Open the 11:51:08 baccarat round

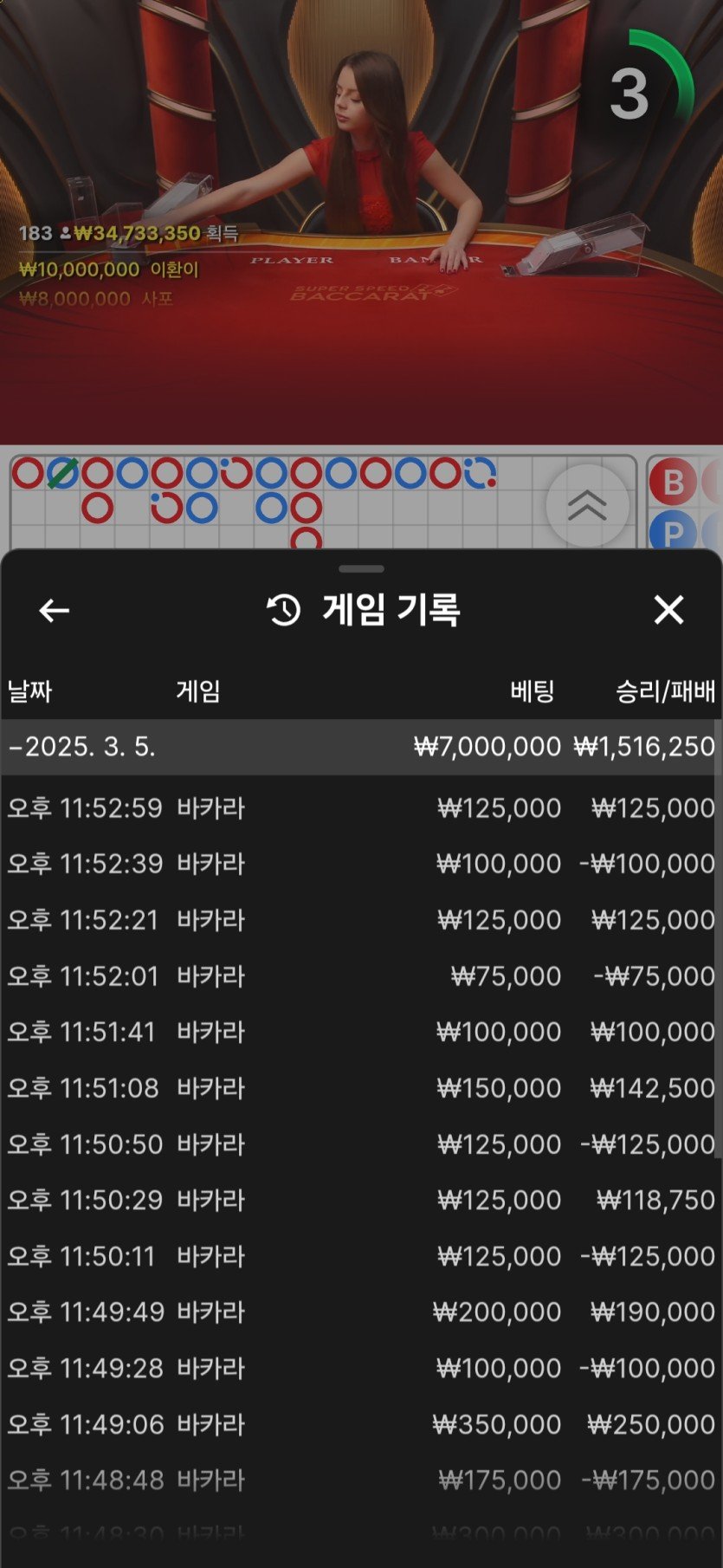click(x=361, y=1088)
